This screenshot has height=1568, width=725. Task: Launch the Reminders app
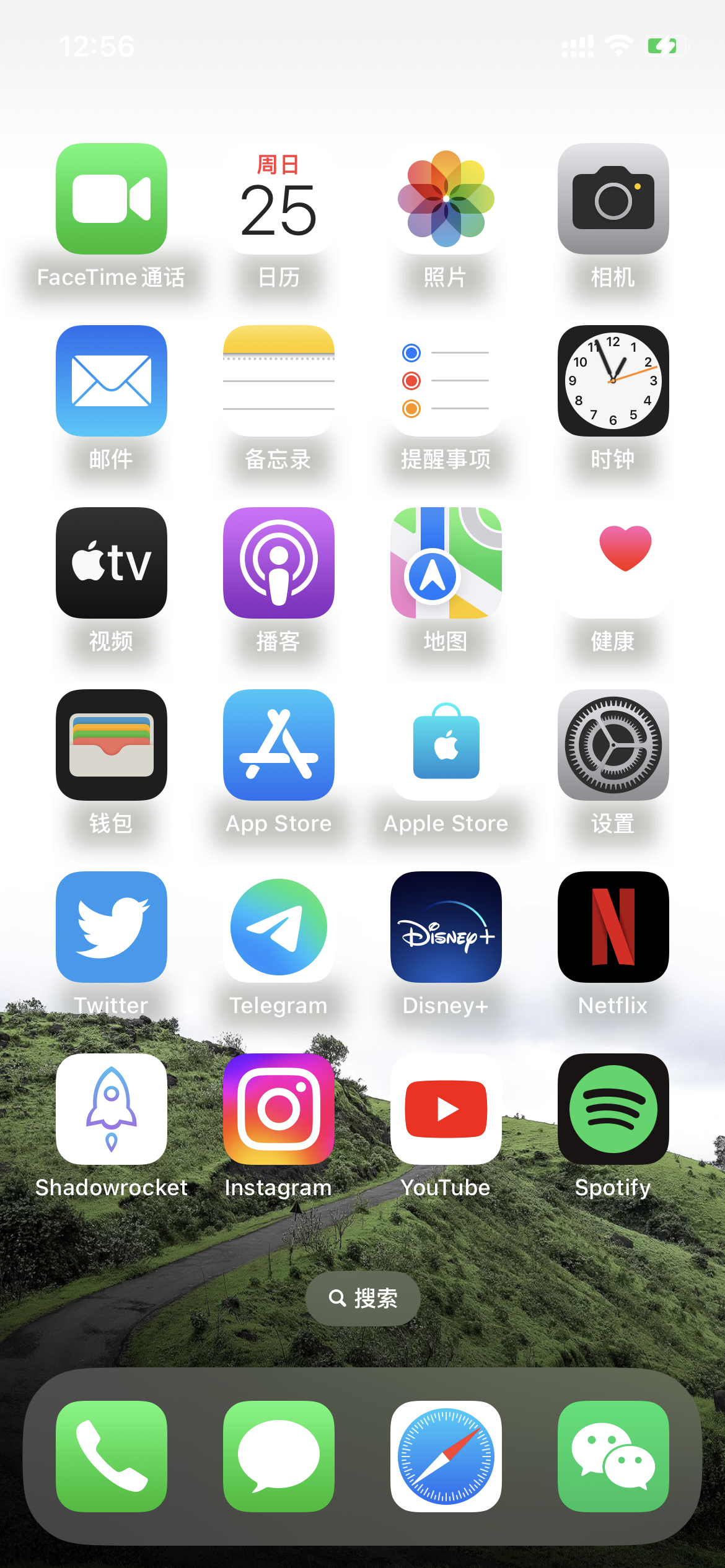[x=446, y=381]
